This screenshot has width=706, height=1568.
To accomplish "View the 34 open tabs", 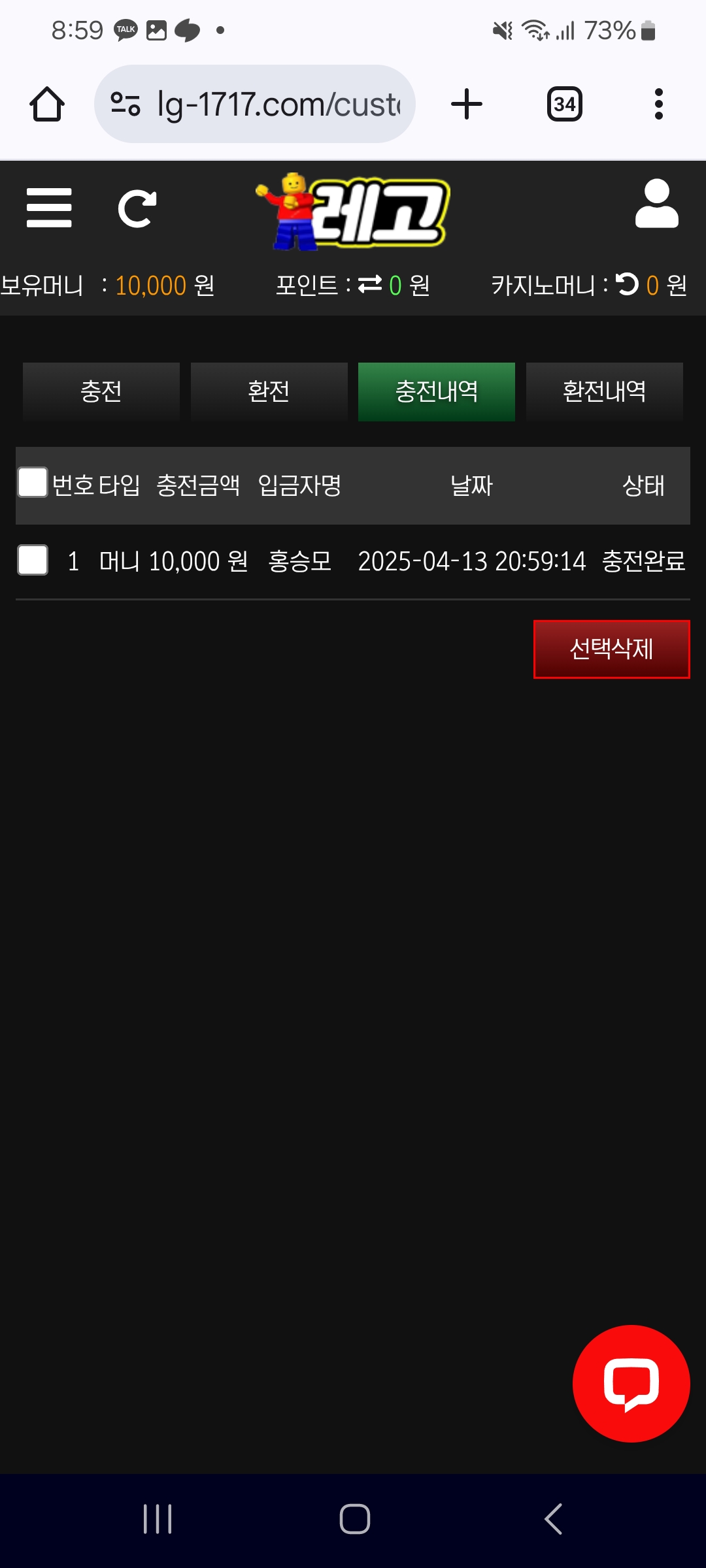I will 564,104.
